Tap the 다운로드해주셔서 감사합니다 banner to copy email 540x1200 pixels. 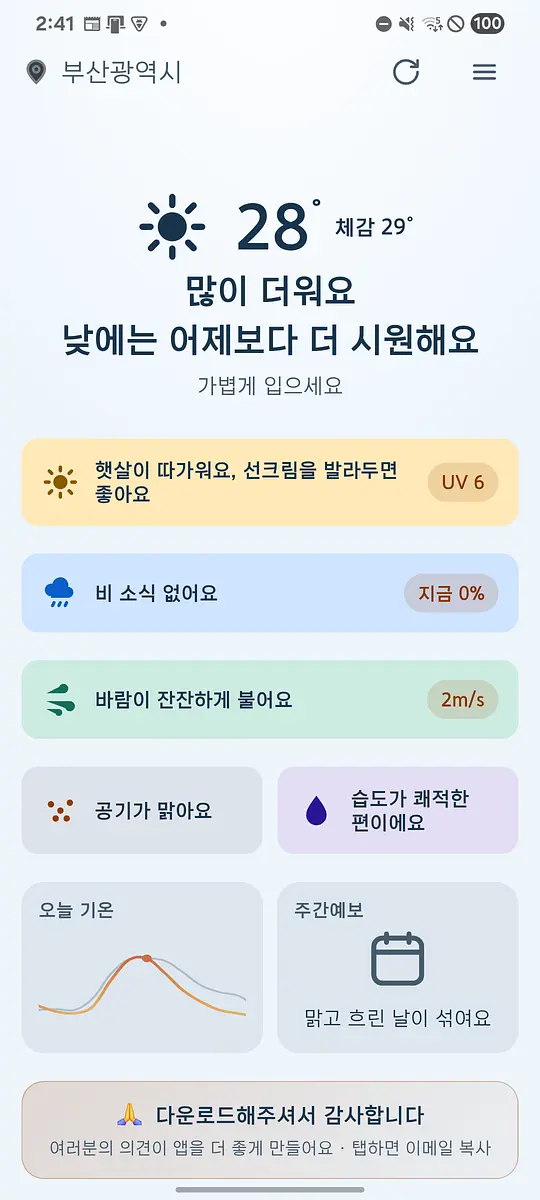[x=270, y=1129]
